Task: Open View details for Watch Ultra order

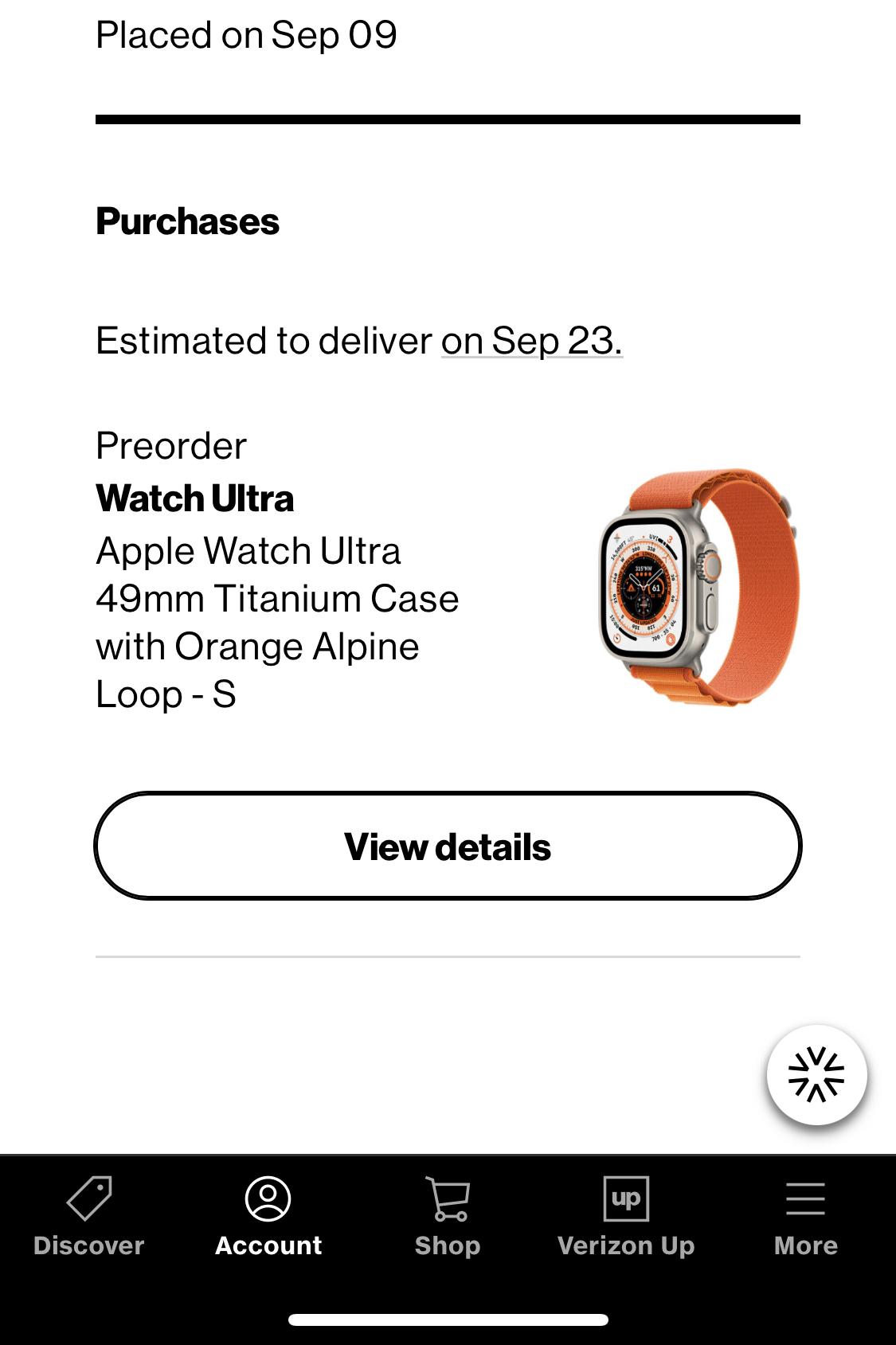Action: point(448,846)
